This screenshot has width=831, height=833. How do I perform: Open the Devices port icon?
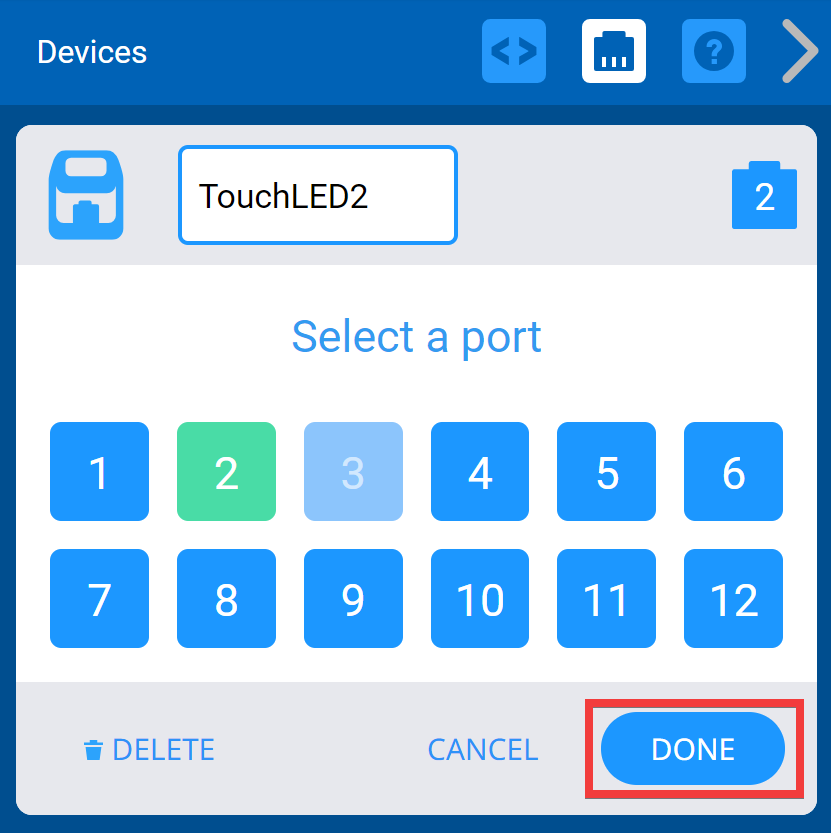(x=614, y=51)
